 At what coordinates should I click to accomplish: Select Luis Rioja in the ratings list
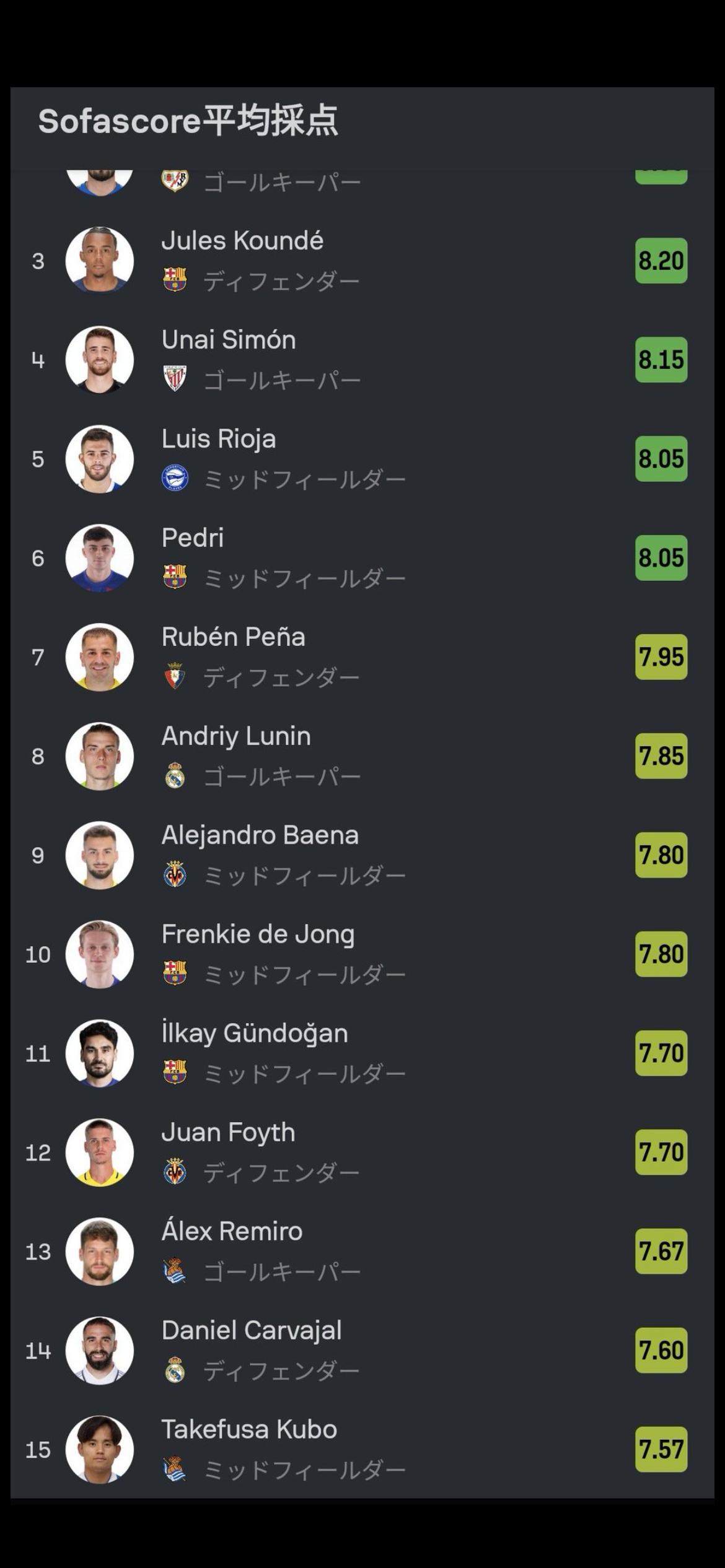(x=362, y=459)
